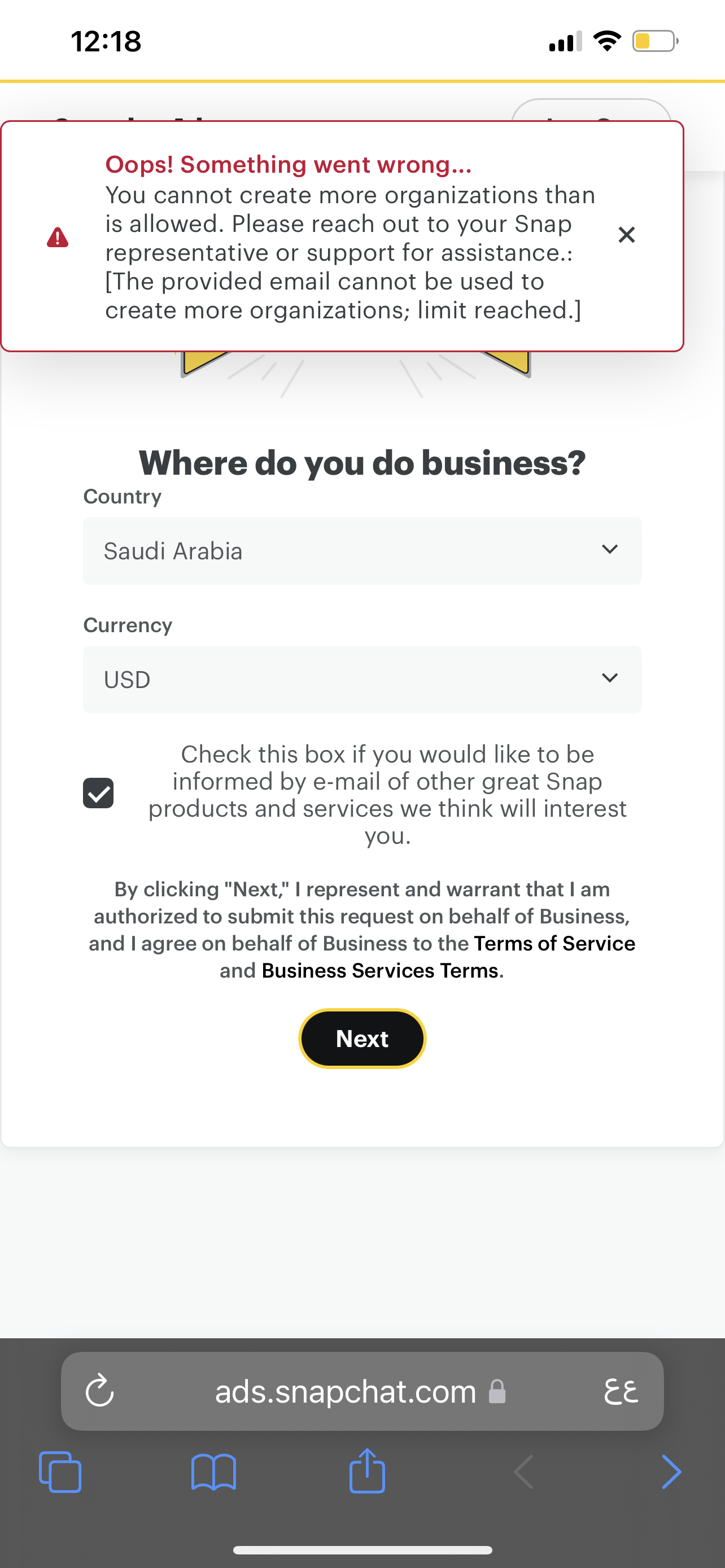The height and width of the screenshot is (1568, 725).
Task: Open the Safari tabs overview
Action: [x=60, y=1472]
